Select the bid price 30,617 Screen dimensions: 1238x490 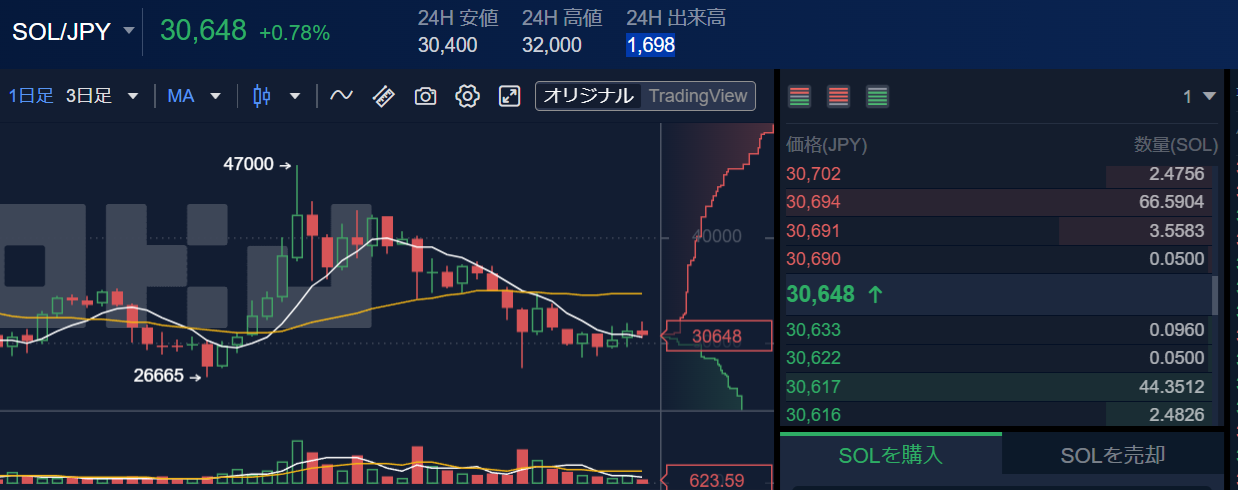tap(814, 386)
